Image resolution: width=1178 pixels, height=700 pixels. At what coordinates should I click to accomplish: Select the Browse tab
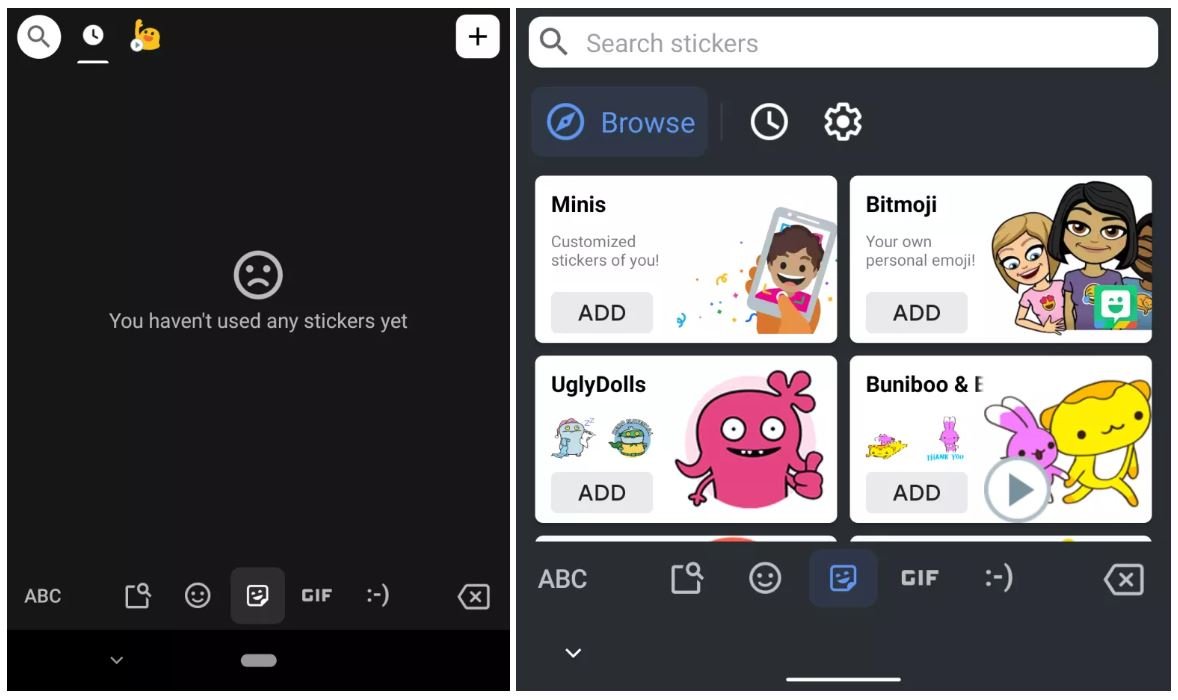click(620, 122)
